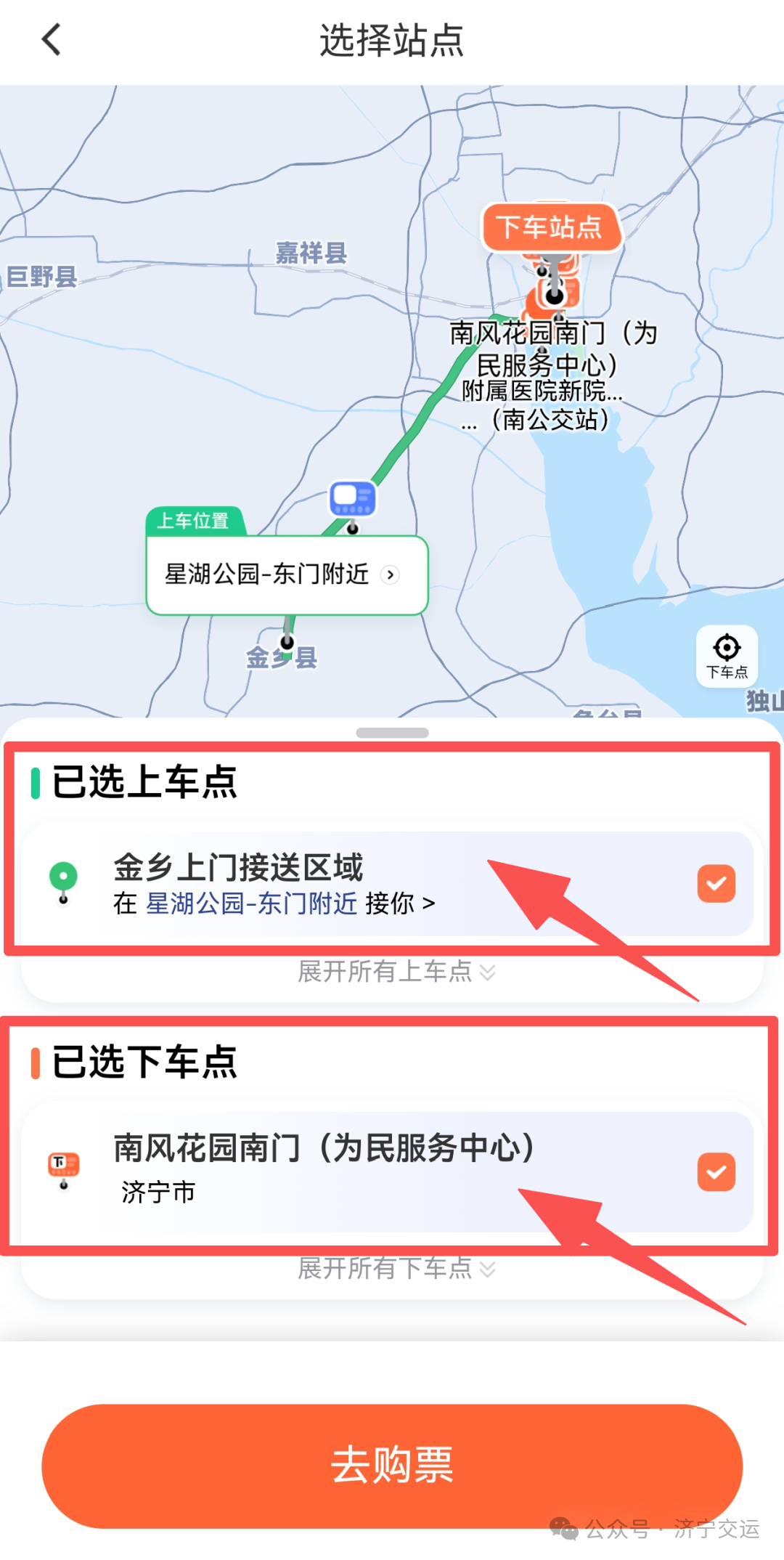Viewport: 784px width, 1560px height.
Task: Expand 展开所有上车点 list
Action: pos(396,972)
